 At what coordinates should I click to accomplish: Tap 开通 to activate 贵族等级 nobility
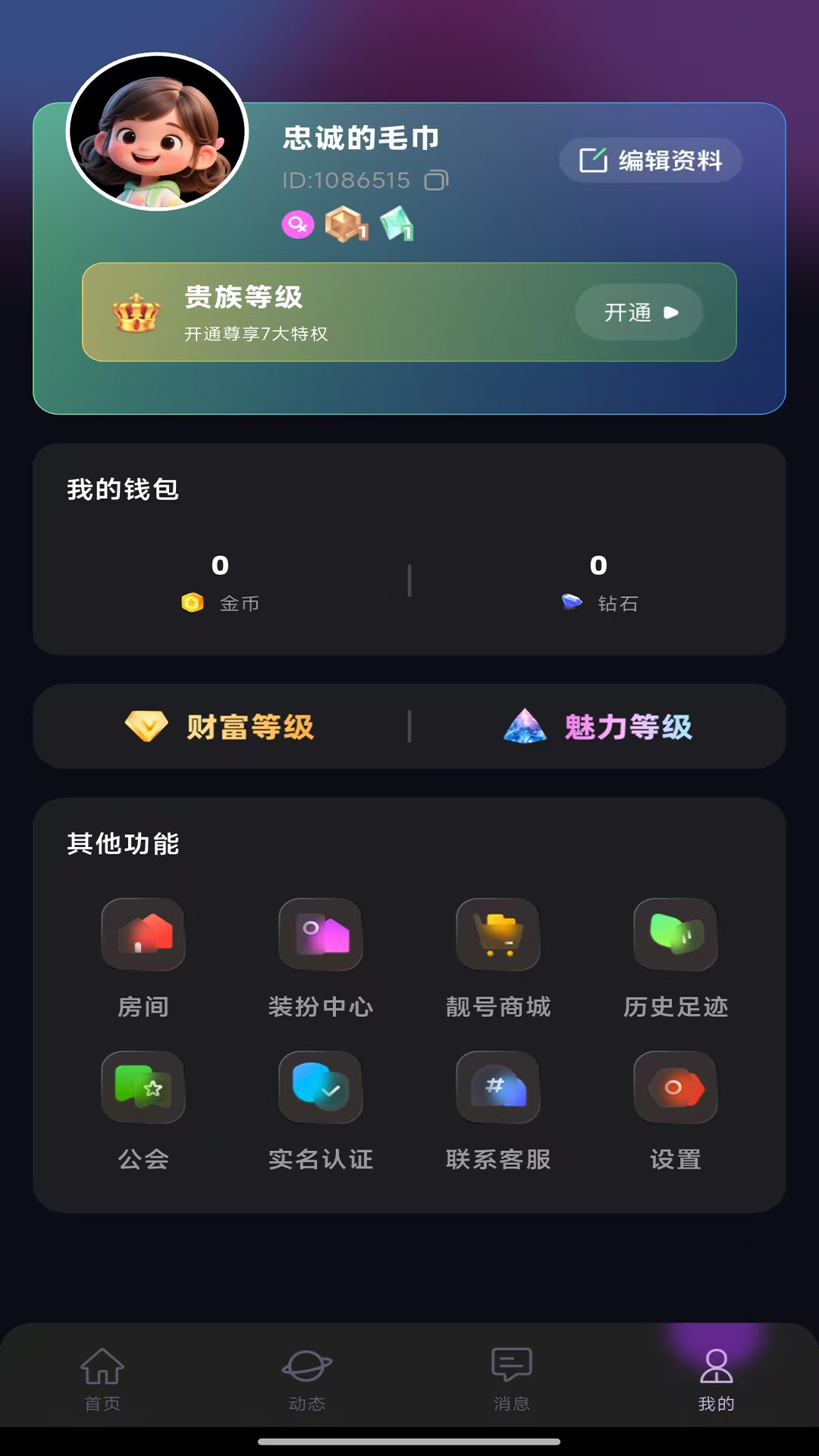639,312
